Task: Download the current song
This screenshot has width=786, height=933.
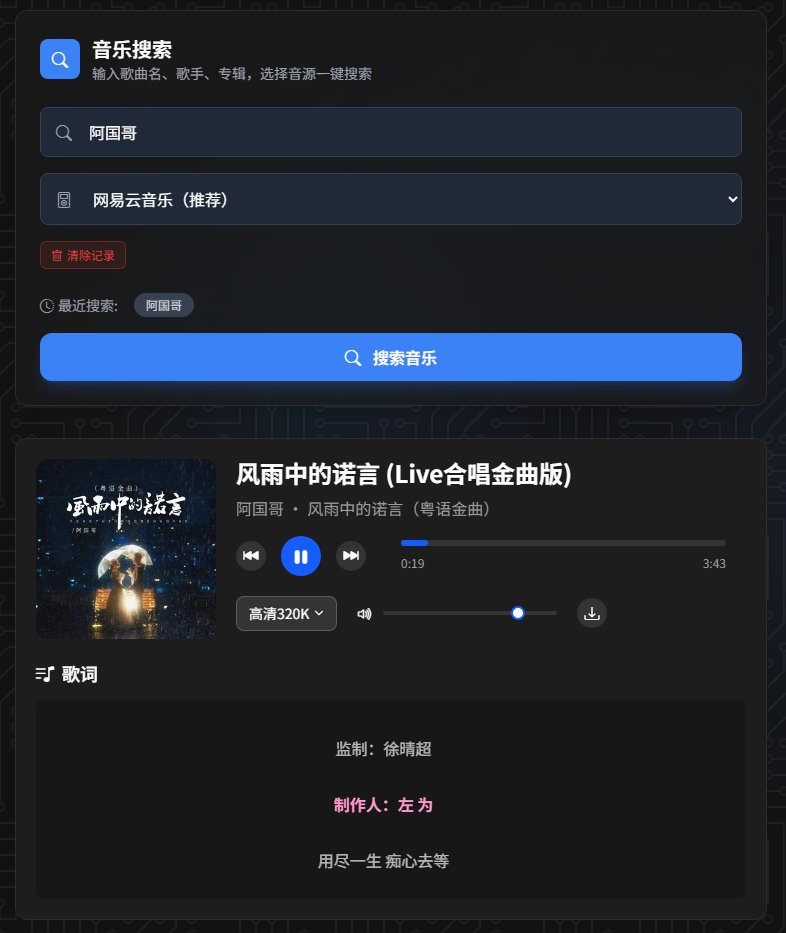Action: point(592,613)
